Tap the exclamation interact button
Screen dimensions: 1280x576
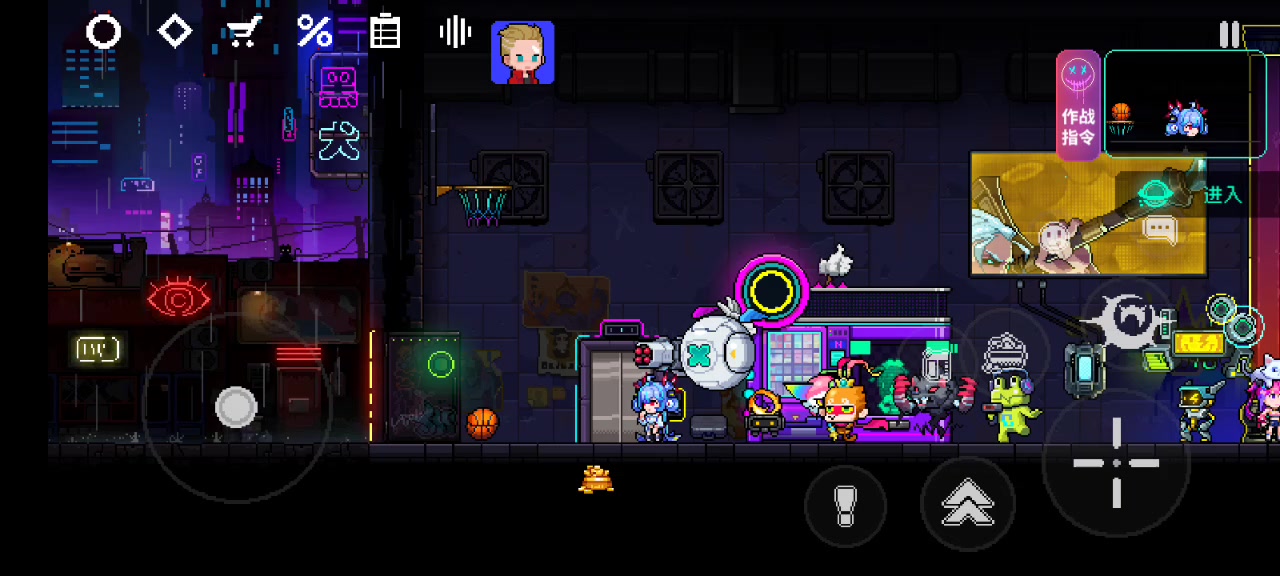(x=845, y=506)
